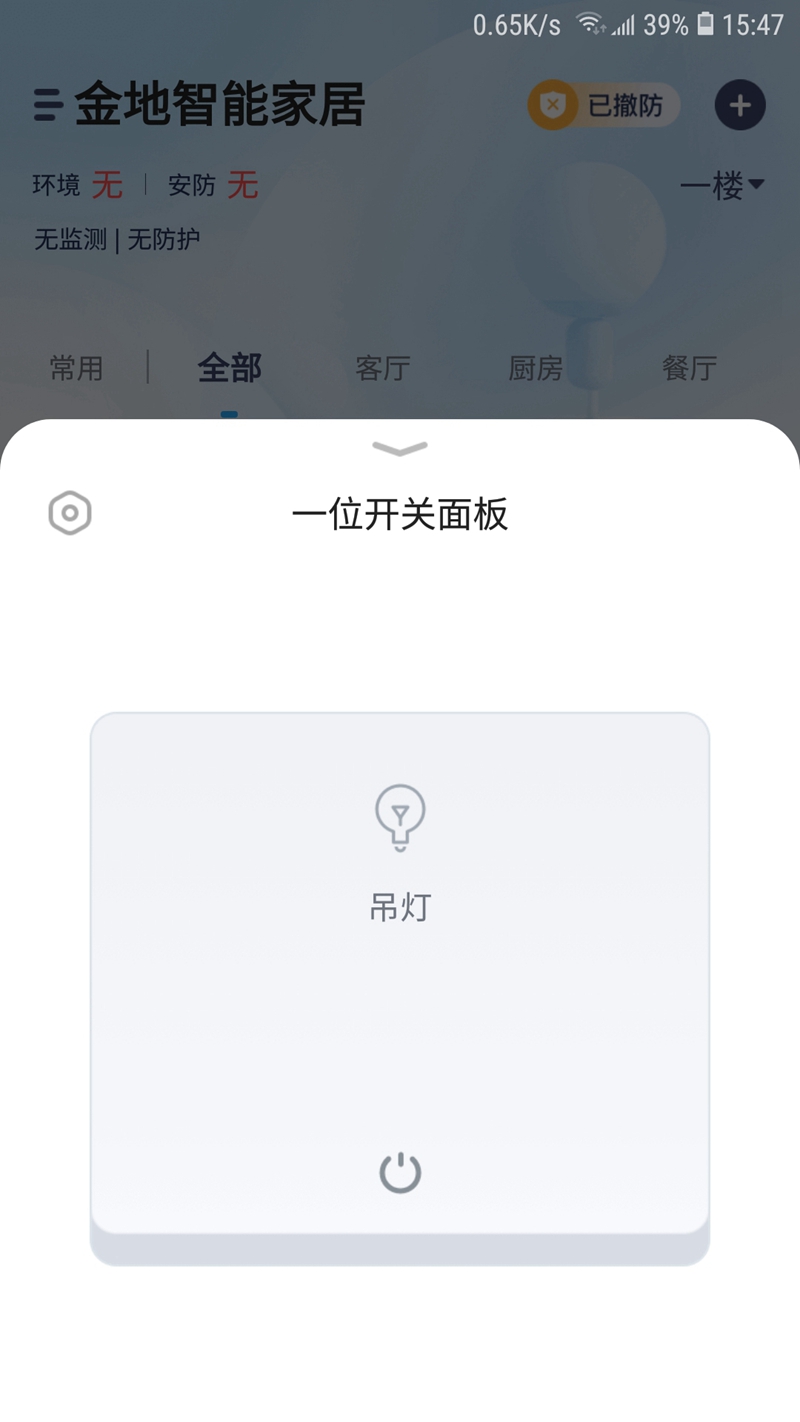Go to the 厨房 tab
This screenshot has width=800, height=1422.
(536, 368)
